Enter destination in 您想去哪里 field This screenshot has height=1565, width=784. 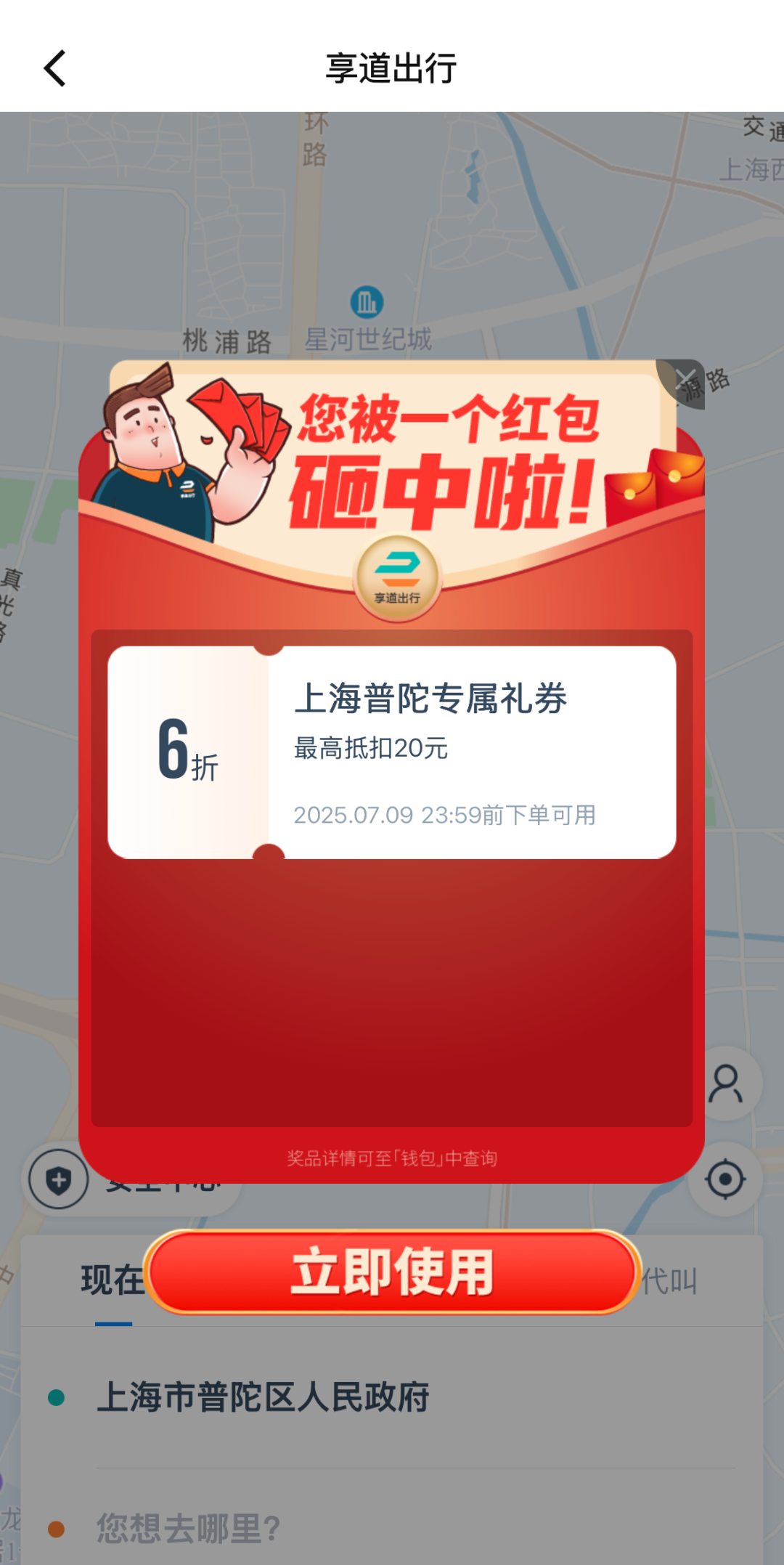pyautogui.click(x=189, y=1528)
